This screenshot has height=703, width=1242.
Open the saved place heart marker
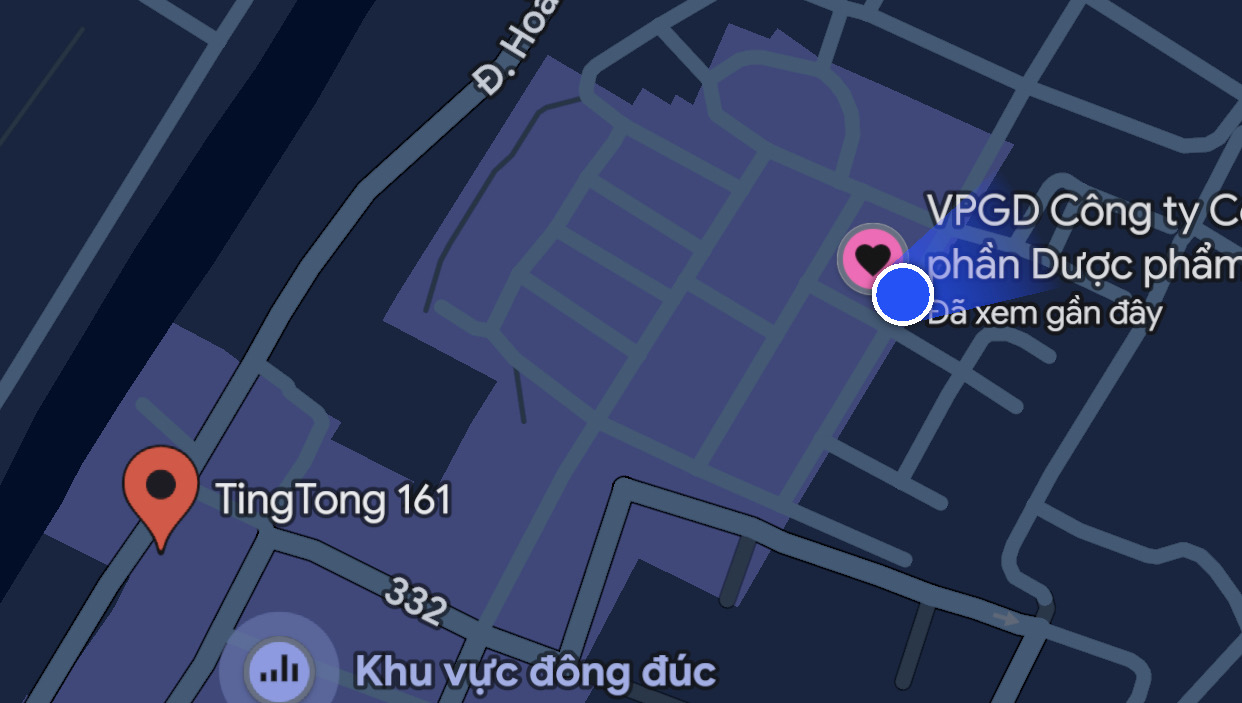tap(869, 256)
